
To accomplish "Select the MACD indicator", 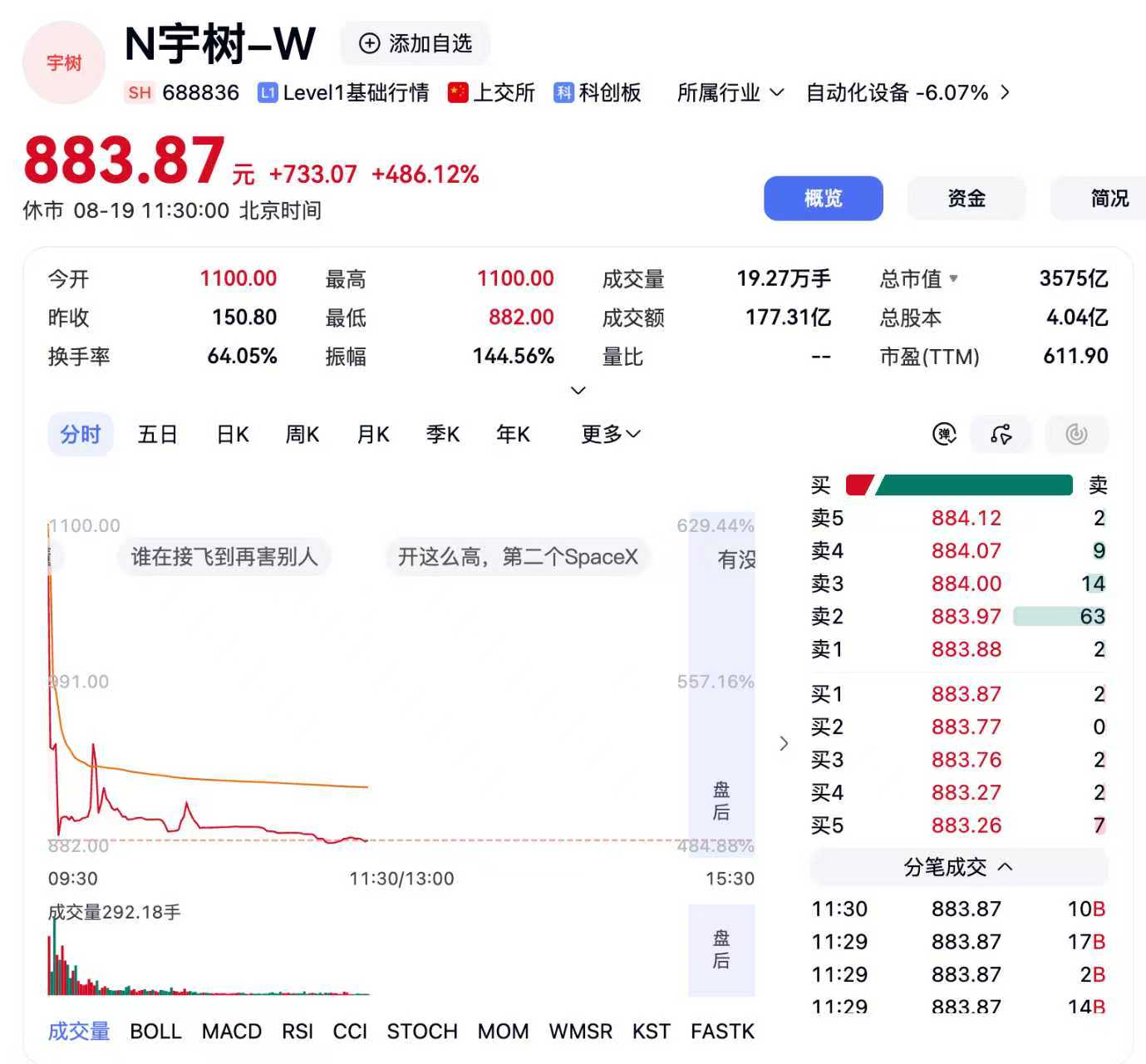I will point(231,1032).
